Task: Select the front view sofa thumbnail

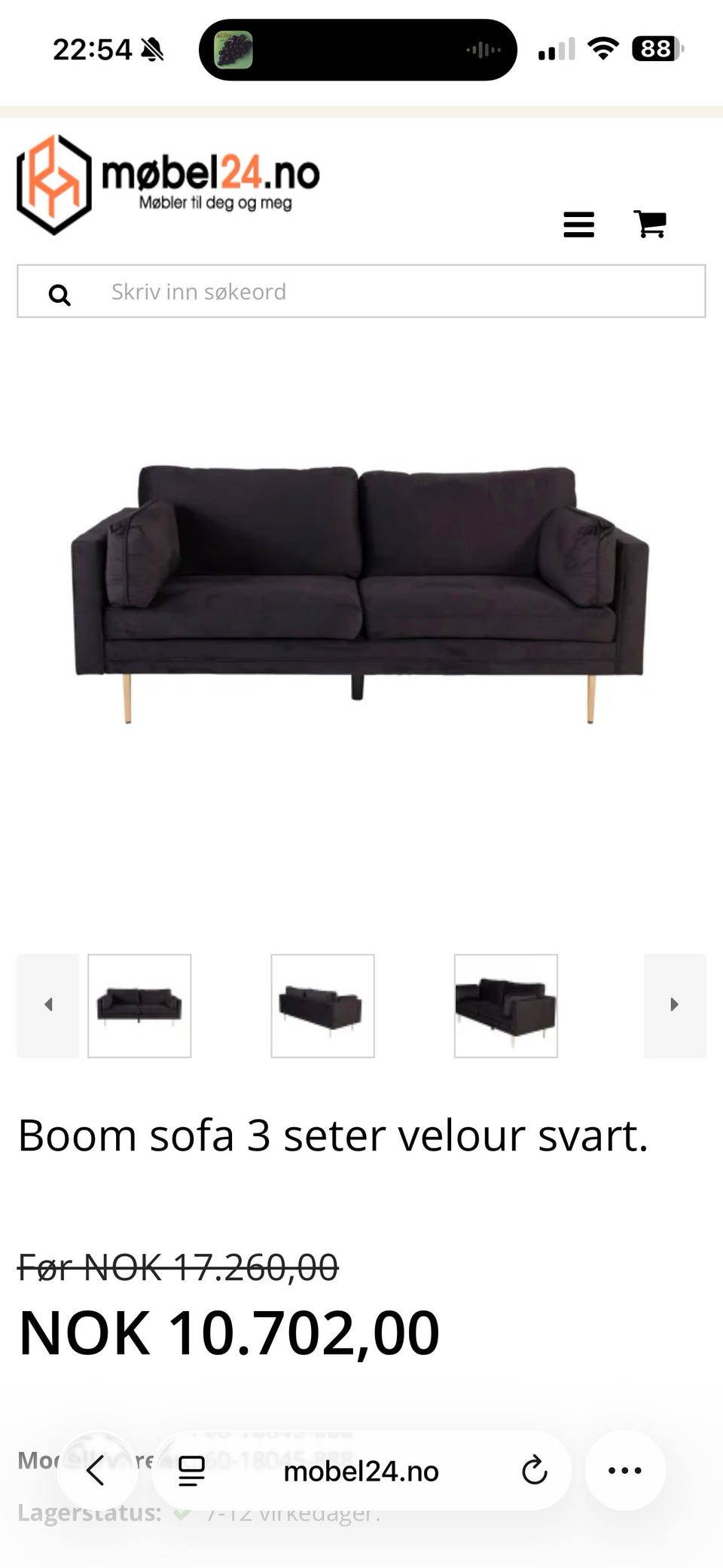Action: 139,1006
